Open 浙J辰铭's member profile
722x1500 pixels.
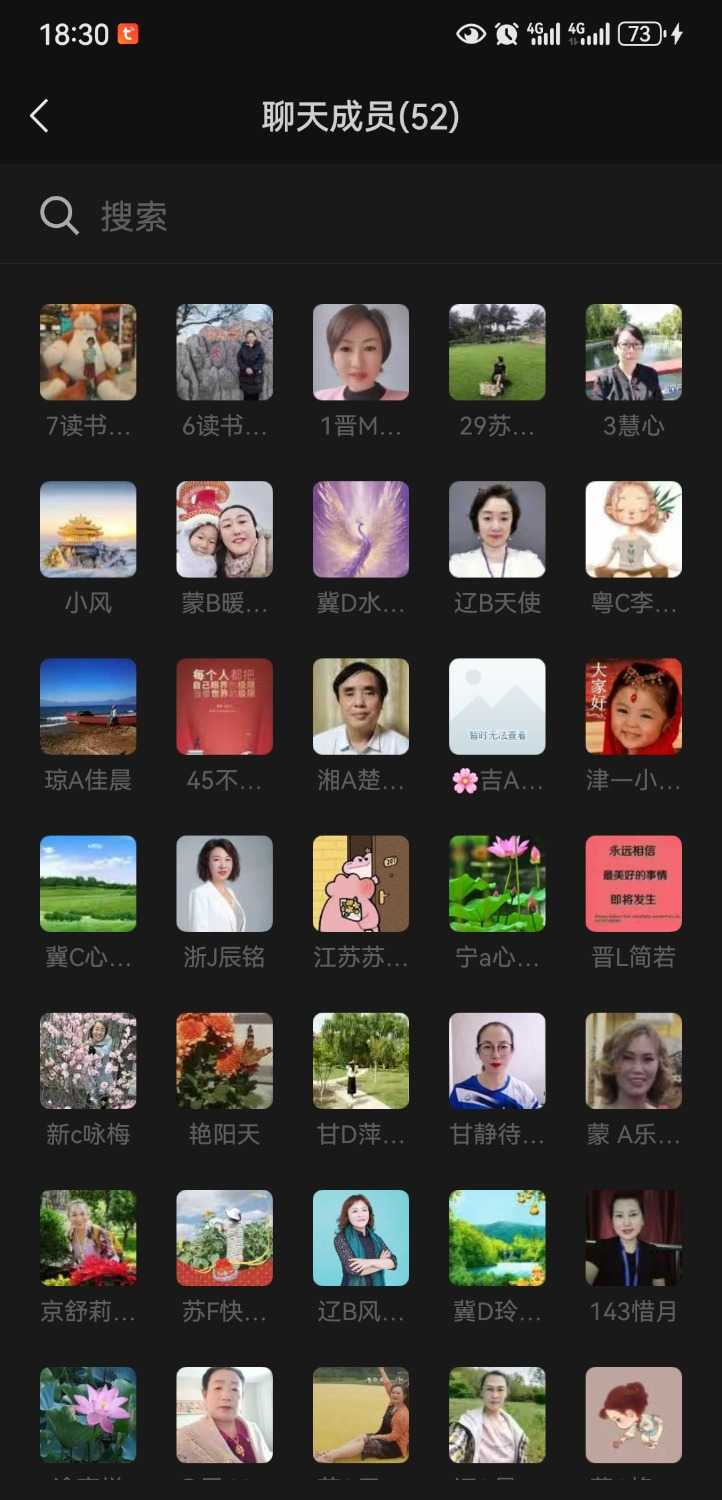224,884
